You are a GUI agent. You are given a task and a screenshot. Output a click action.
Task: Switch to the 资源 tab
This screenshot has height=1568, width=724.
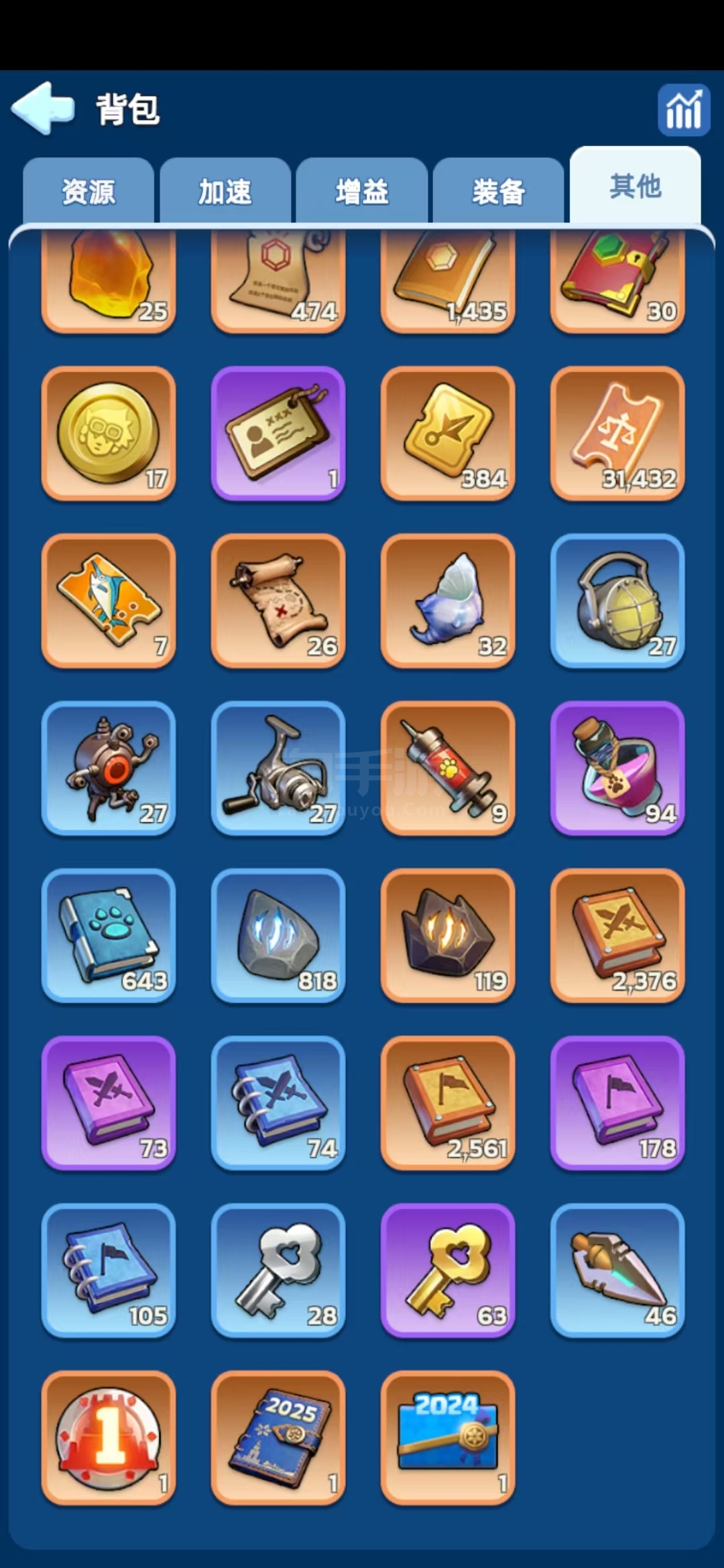(88, 192)
